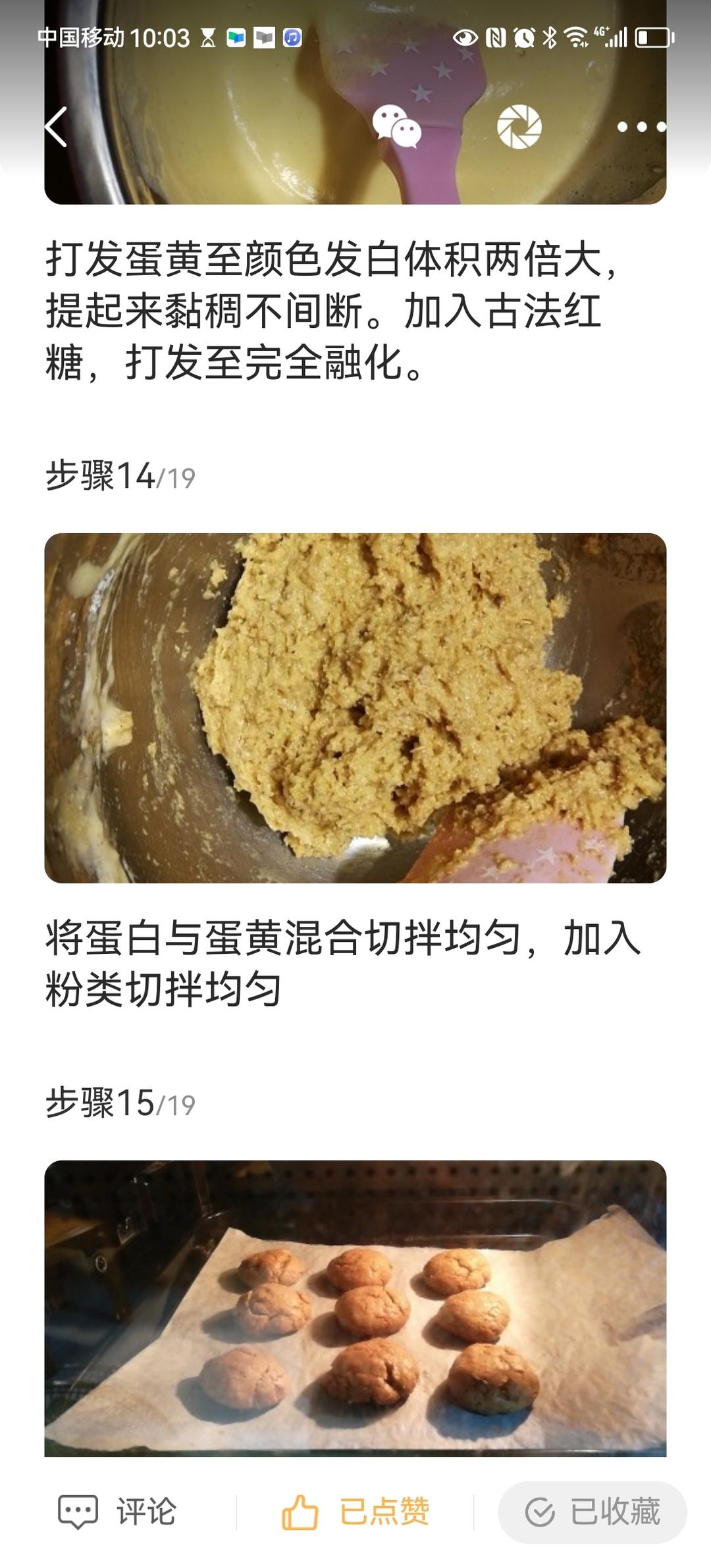
Task: Share to Moments via the shutter icon
Action: (x=519, y=126)
